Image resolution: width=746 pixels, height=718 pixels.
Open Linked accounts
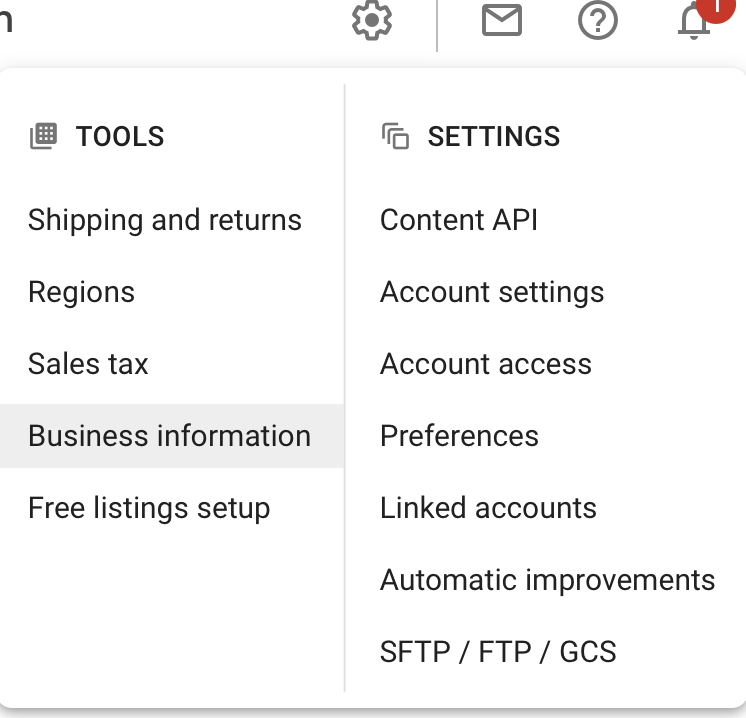(x=488, y=508)
